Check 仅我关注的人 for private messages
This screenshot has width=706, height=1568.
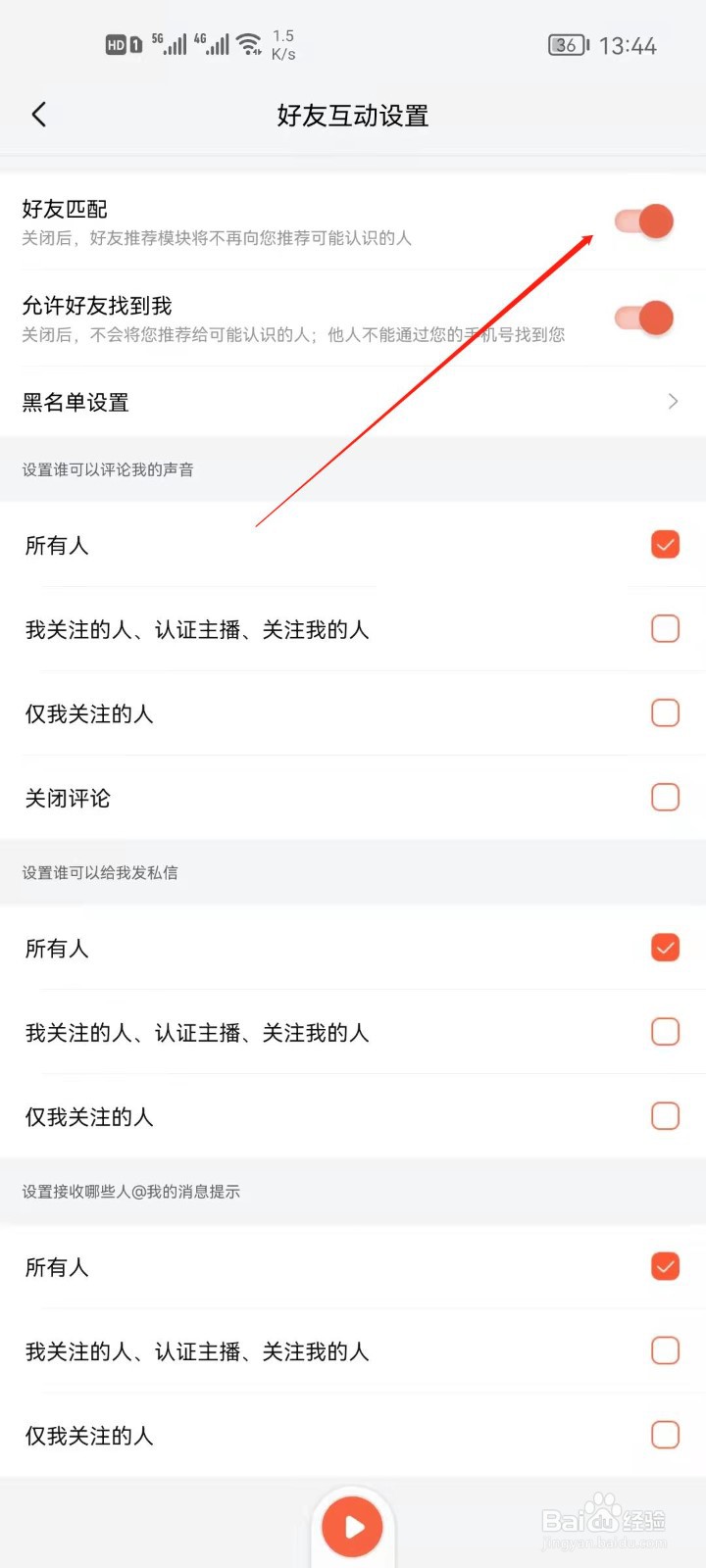click(x=665, y=1115)
